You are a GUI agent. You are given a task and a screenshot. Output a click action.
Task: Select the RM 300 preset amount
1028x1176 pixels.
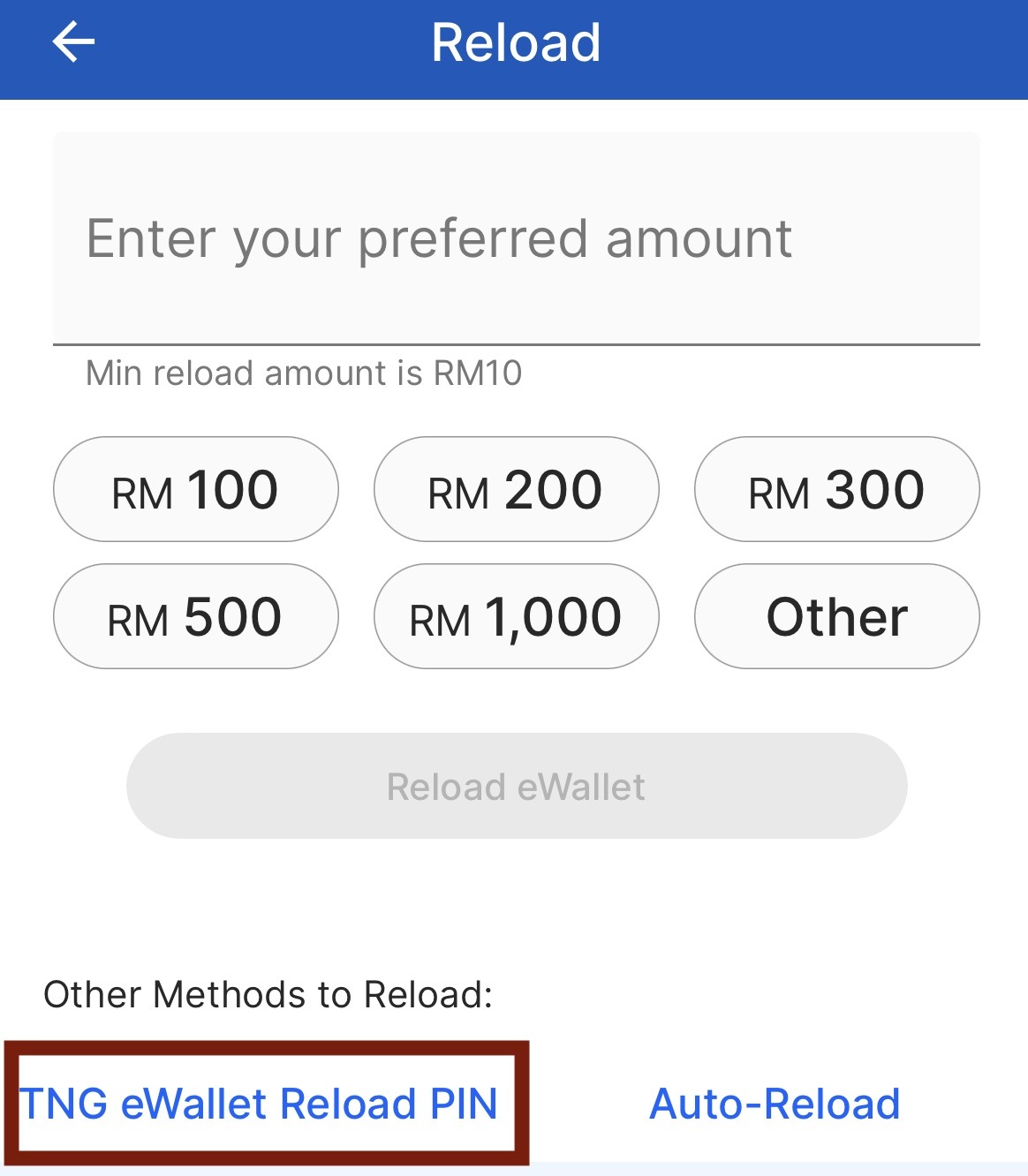pyautogui.click(x=836, y=489)
